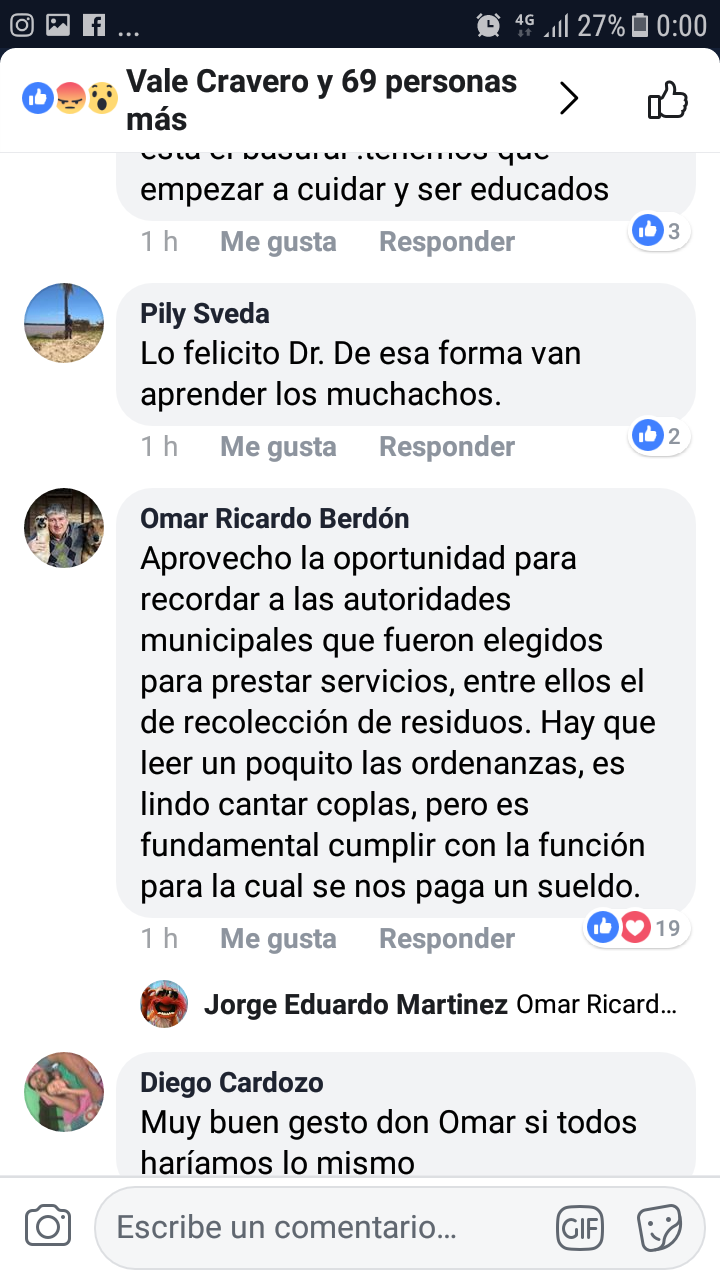
Task: View the 2 likes on Pily's comment
Action: tap(659, 436)
